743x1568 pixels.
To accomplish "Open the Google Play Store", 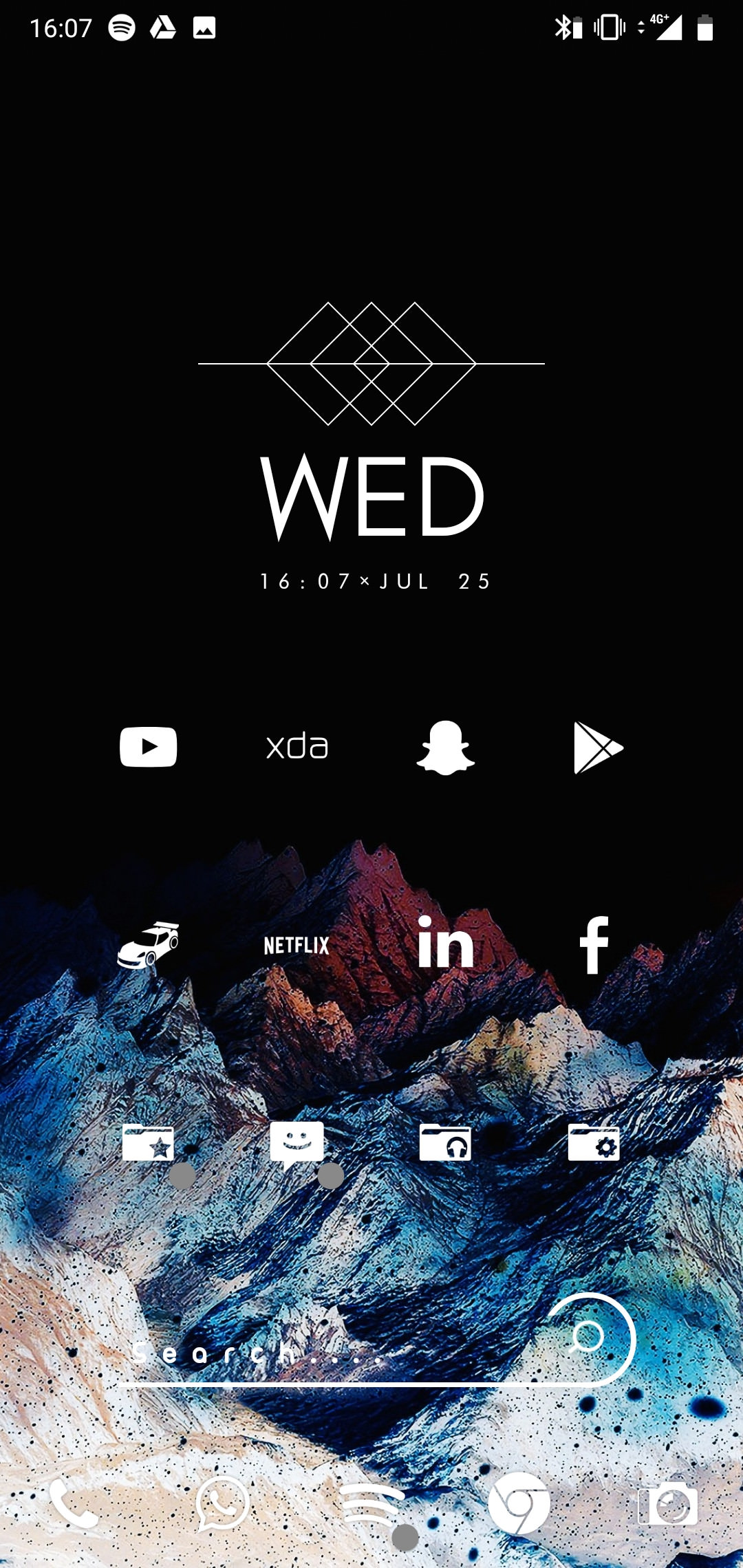I will [x=594, y=746].
